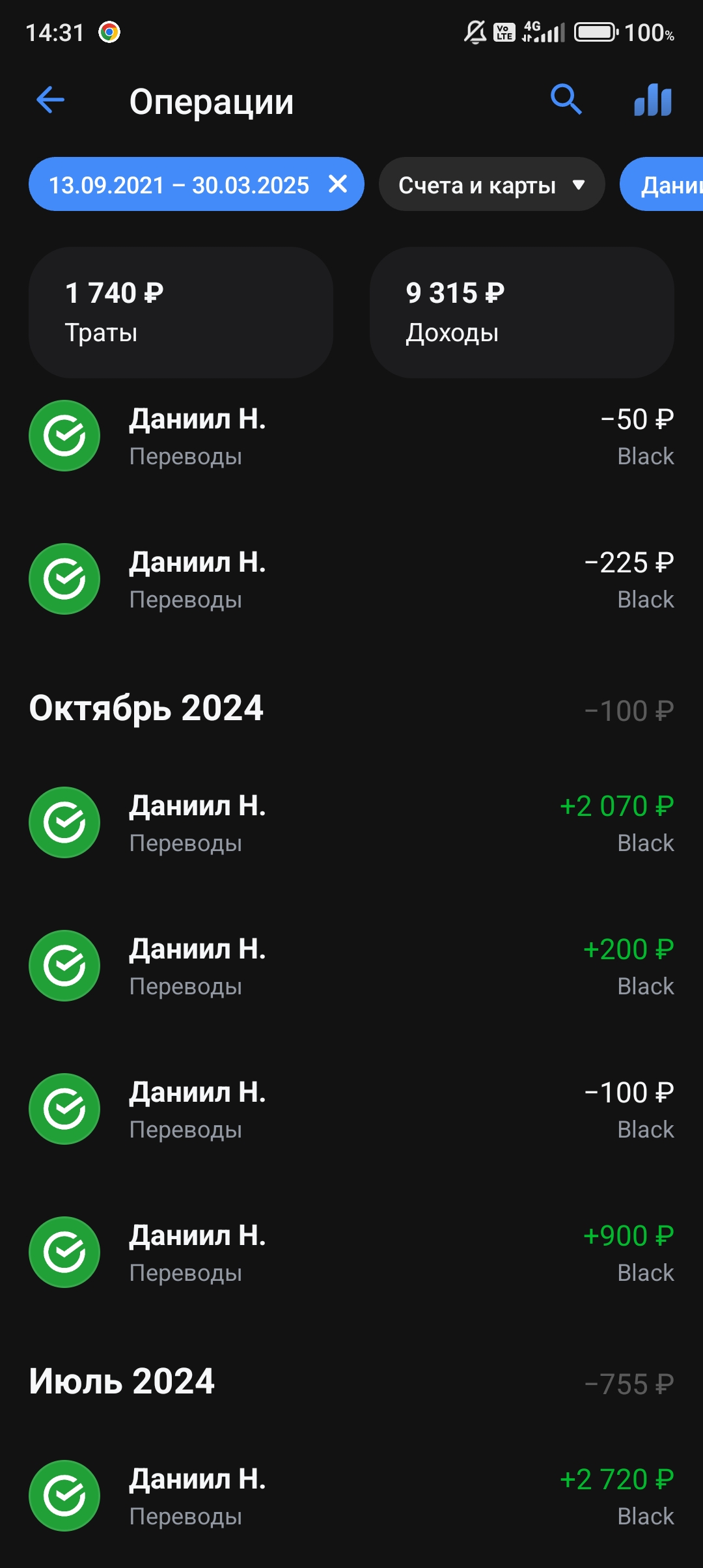Open the statistics chart icon
This screenshot has width=703, height=1568.
pos(653,100)
